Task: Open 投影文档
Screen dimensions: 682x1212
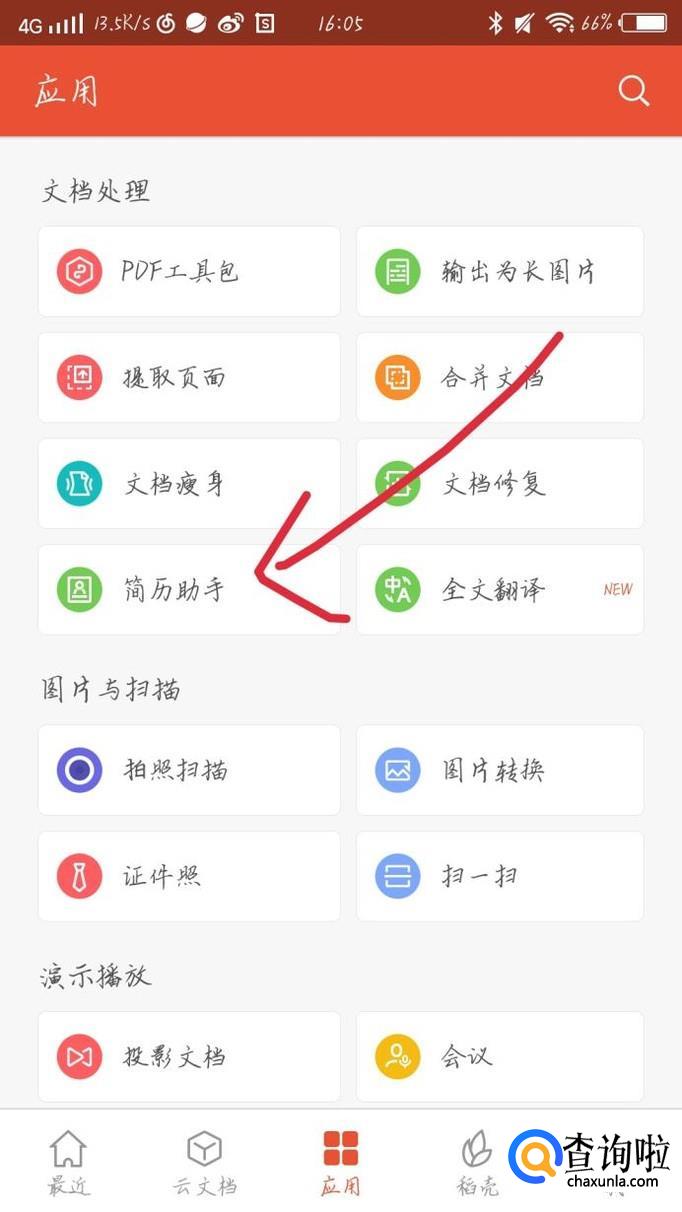Action: click(189, 1057)
